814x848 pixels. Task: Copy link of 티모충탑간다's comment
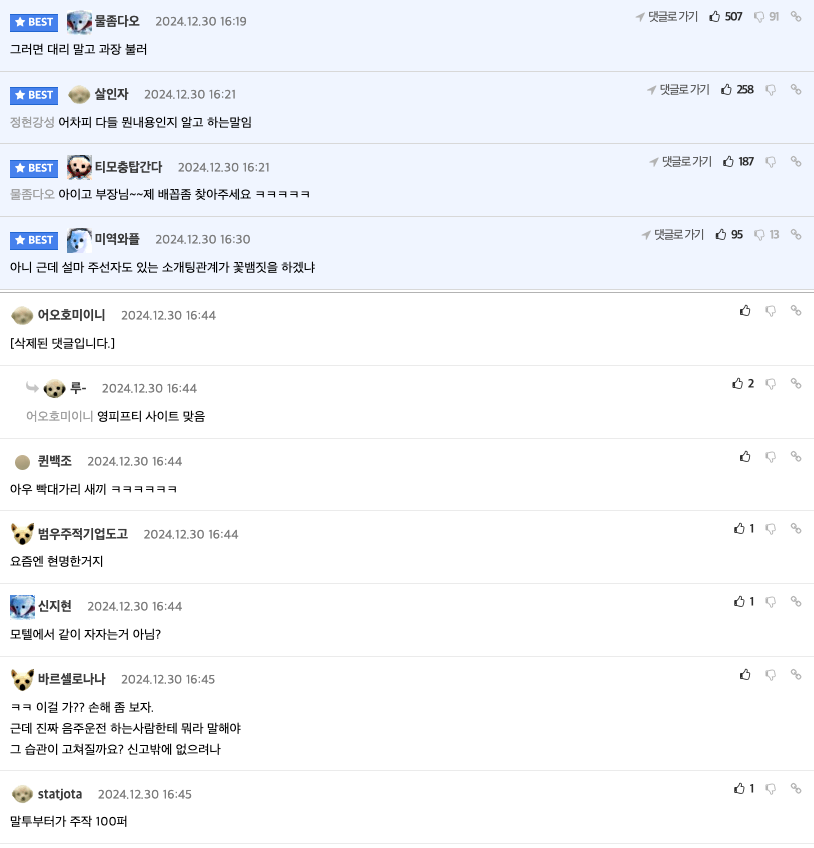click(x=796, y=162)
